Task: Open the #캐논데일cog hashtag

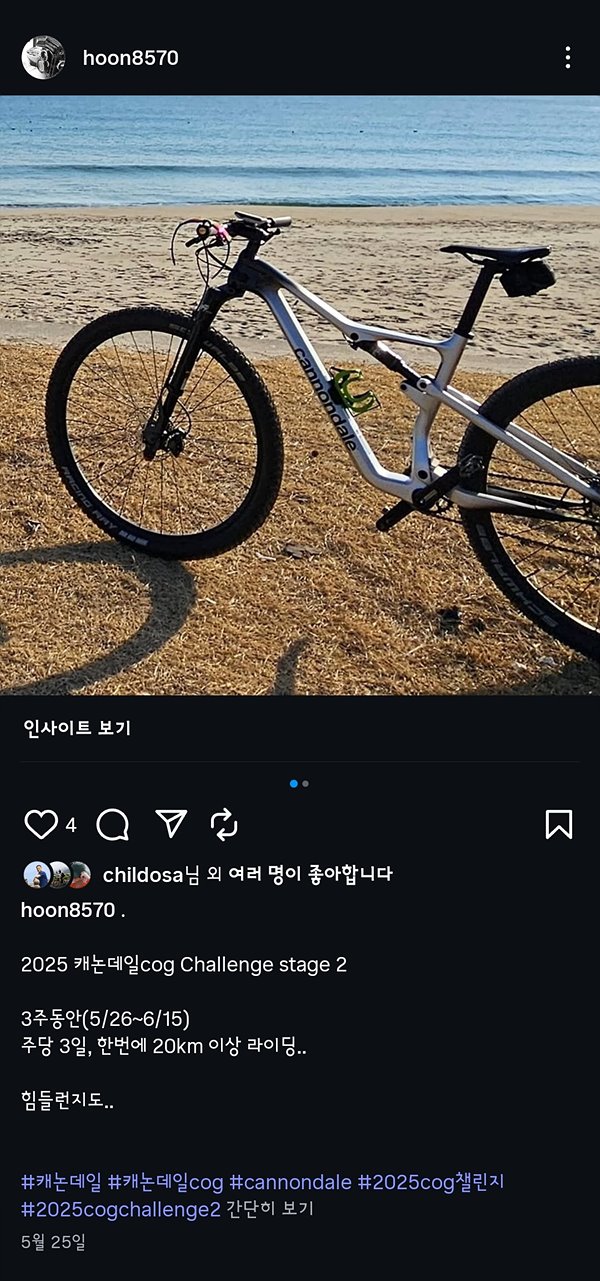Action: coord(165,1182)
